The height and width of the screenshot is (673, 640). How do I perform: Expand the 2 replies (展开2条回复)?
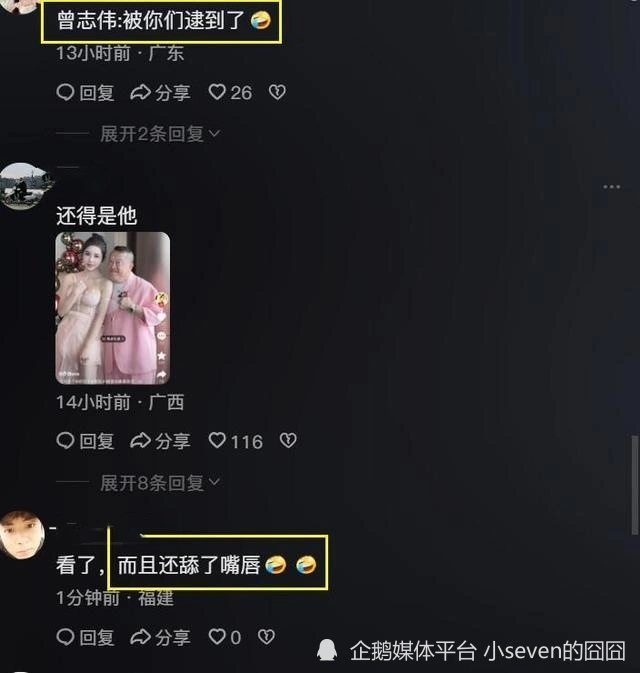(x=160, y=133)
